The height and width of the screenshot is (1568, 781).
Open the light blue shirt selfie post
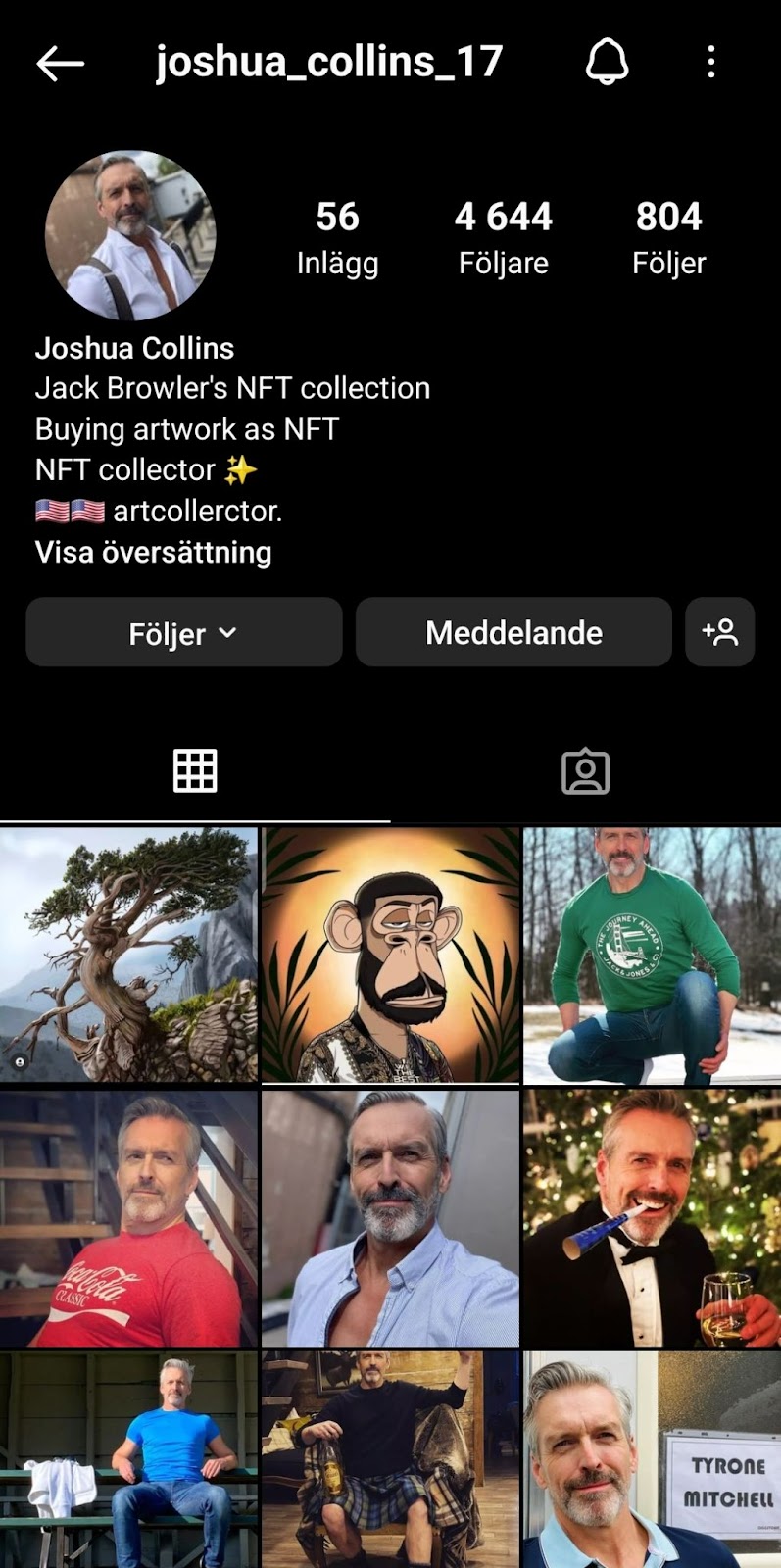click(390, 1218)
